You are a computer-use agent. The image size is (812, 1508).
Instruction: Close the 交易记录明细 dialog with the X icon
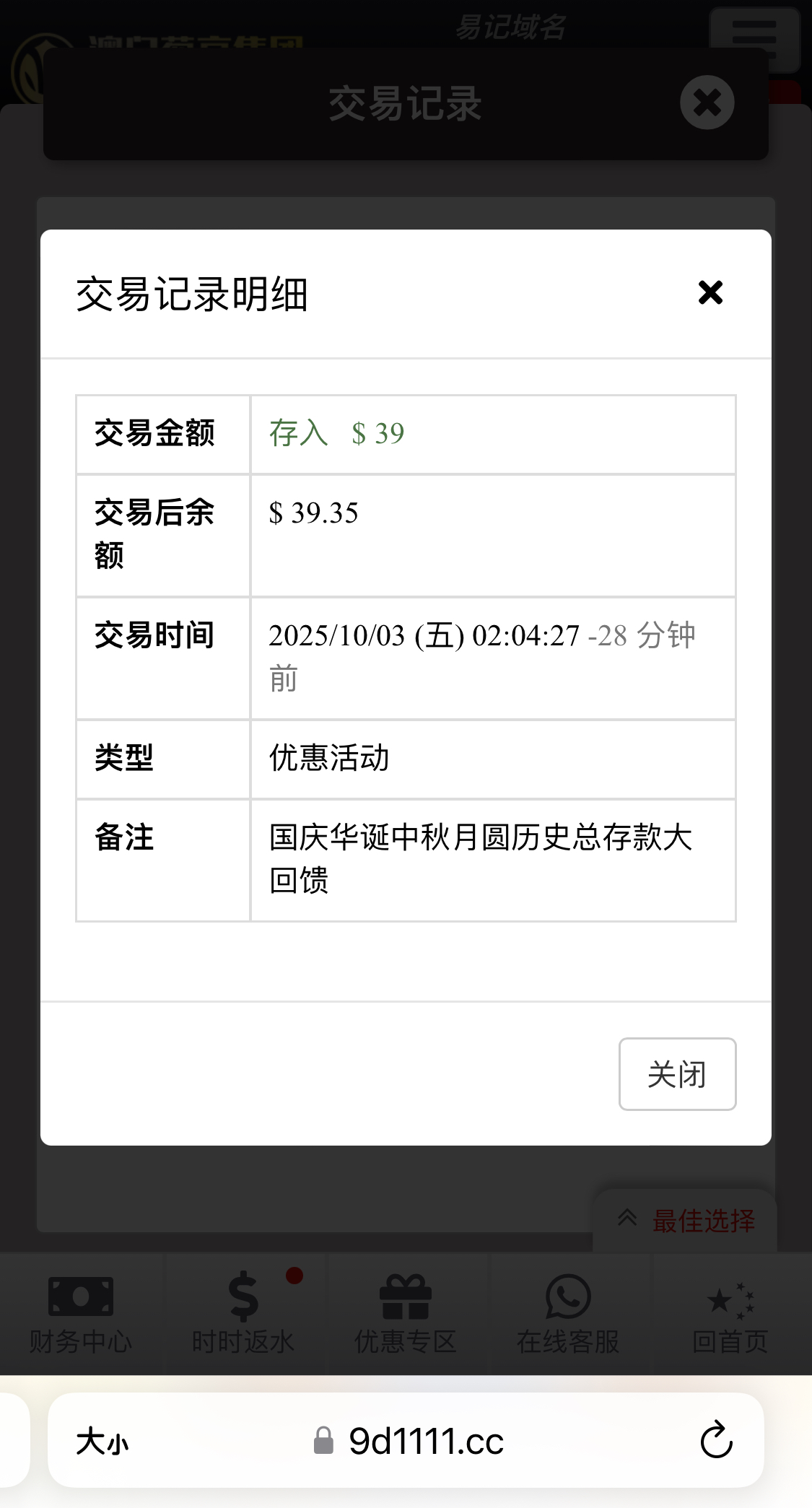[x=710, y=292]
